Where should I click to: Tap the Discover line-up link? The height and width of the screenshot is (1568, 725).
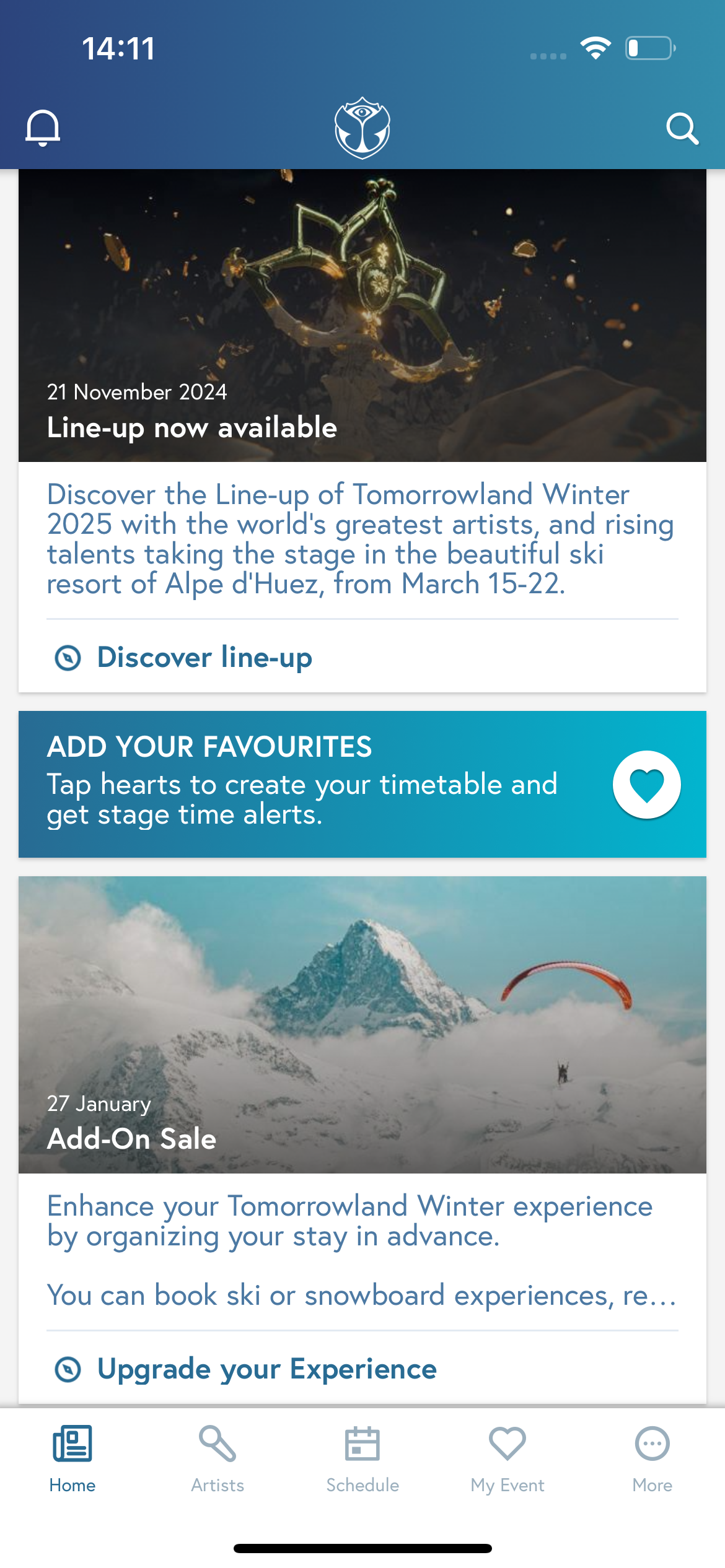204,657
